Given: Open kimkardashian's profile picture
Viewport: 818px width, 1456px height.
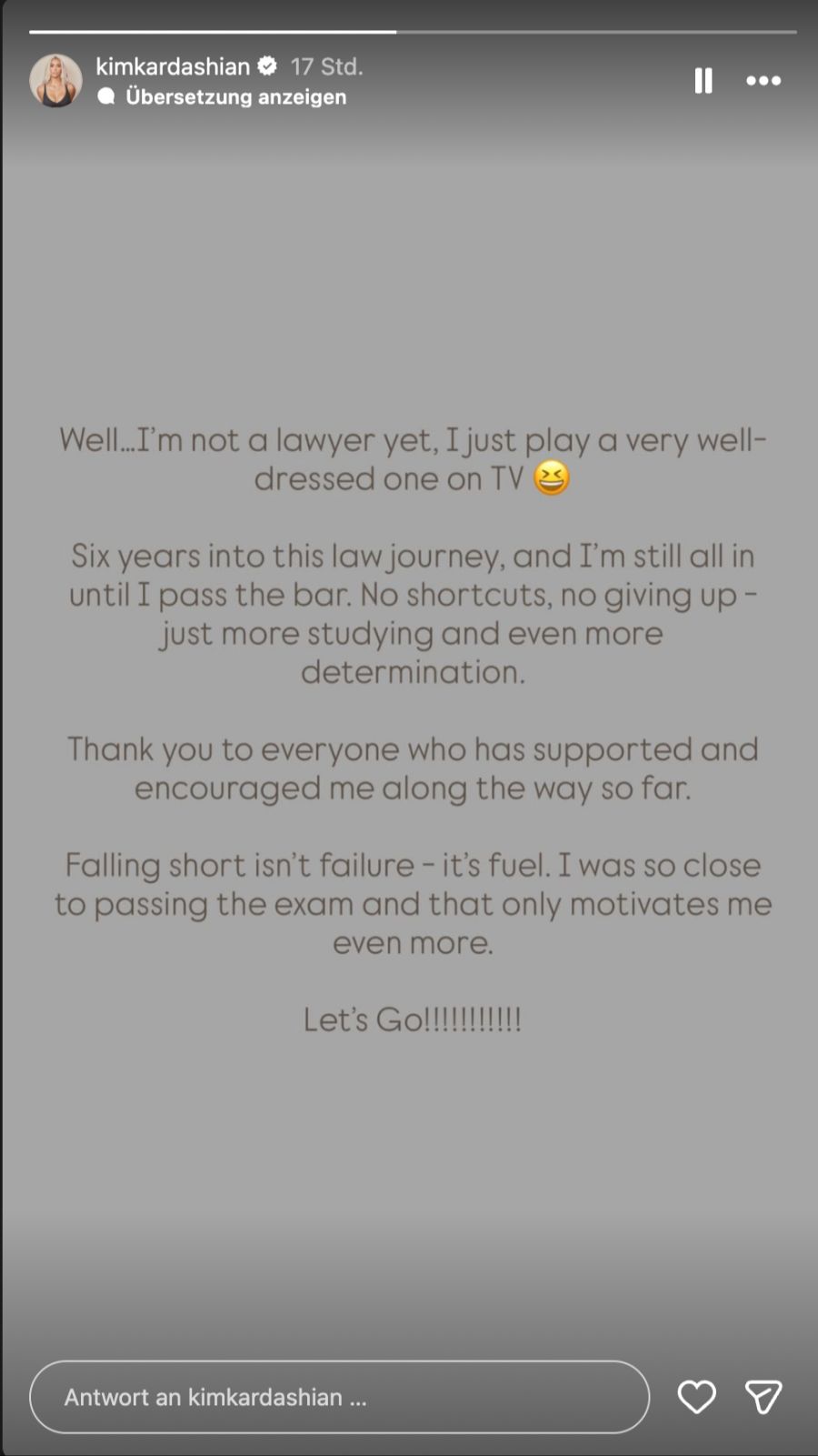Looking at the screenshot, I should coord(56,81).
